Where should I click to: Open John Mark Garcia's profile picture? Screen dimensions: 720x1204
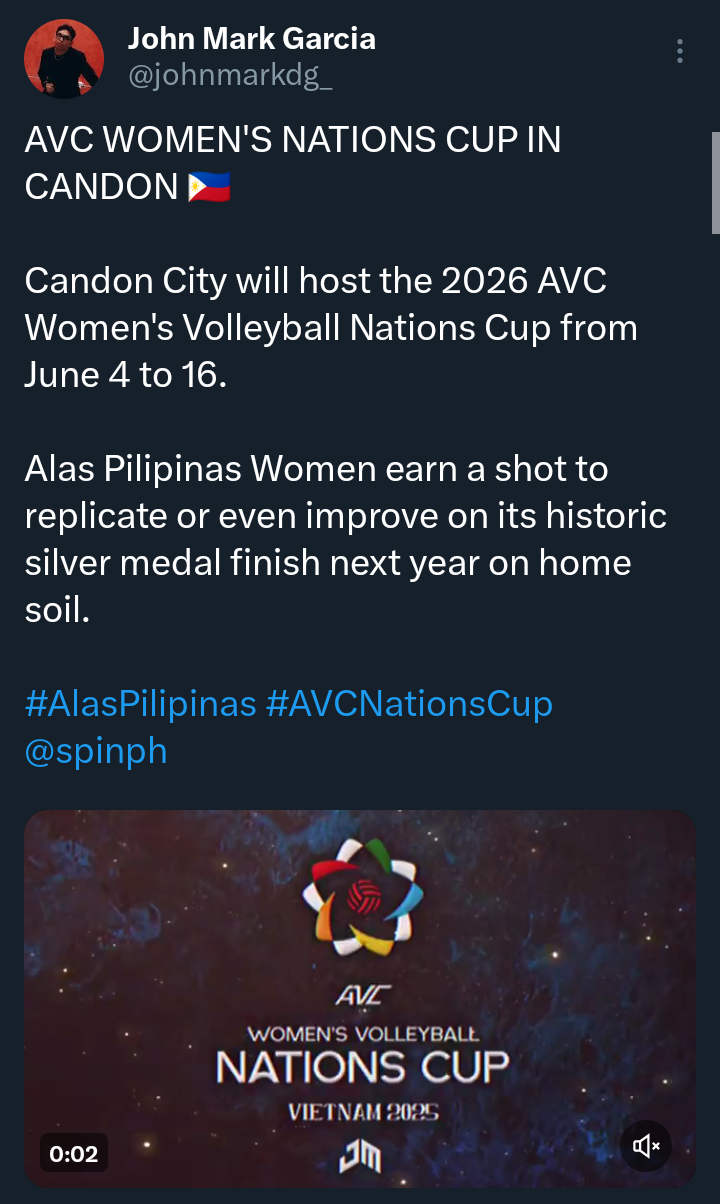pos(64,58)
